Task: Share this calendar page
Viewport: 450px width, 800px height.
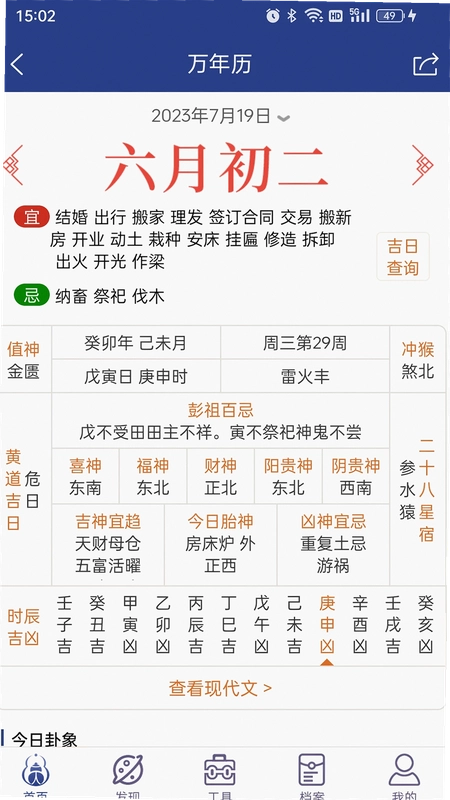Action: coord(426,64)
